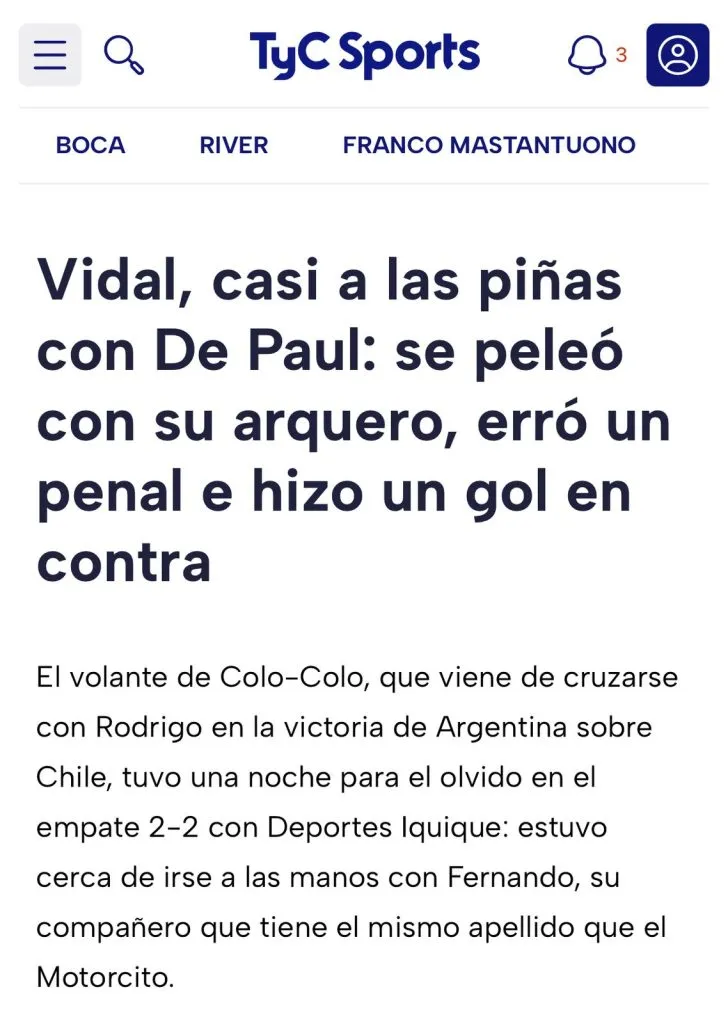This screenshot has height=1024, width=728.
Task: Click RIVER in the topics bar
Action: click(x=232, y=144)
